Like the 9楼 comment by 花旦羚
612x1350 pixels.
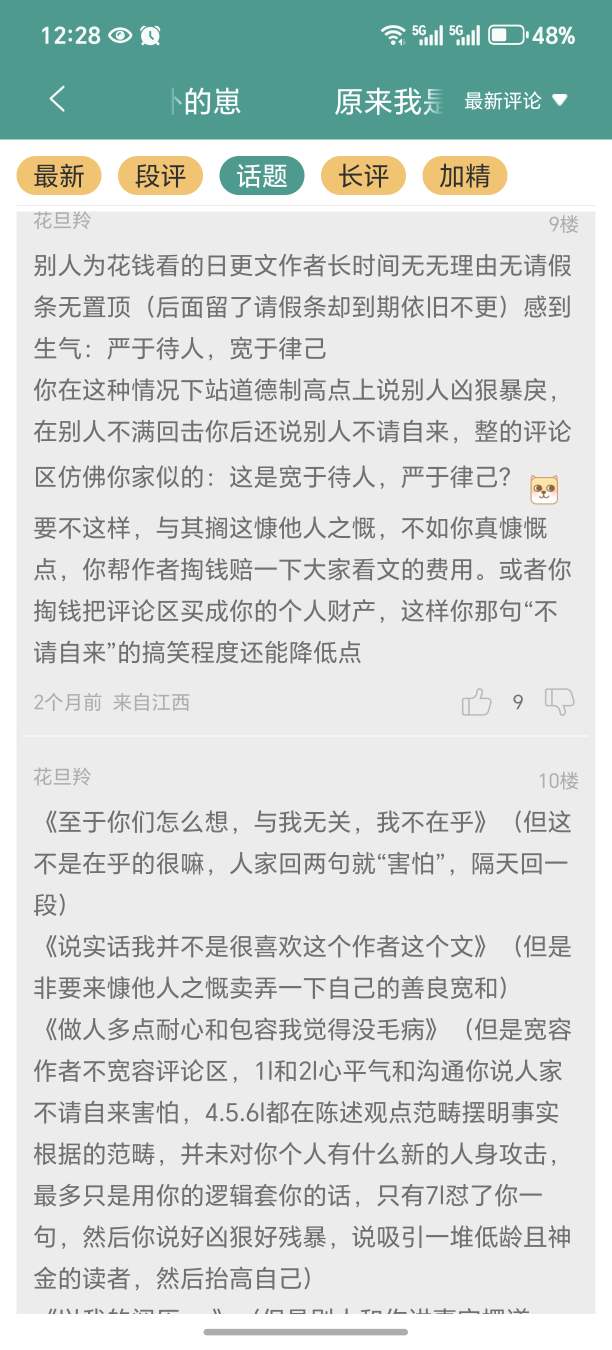tap(477, 702)
